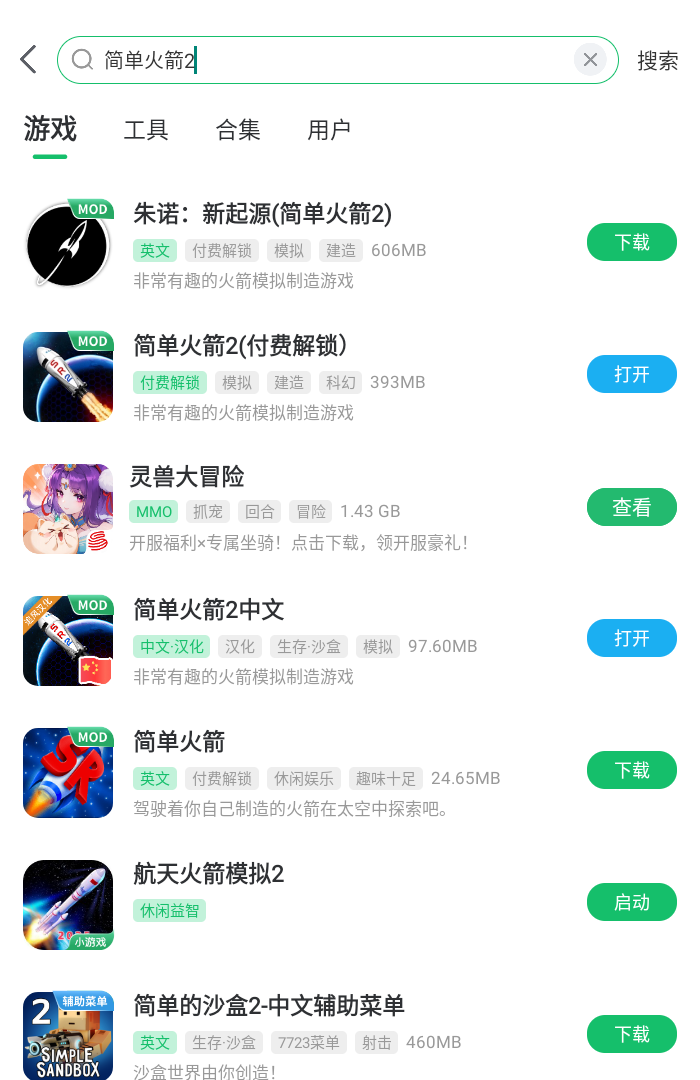
Task: Tap the 搜索 button
Action: coord(658,61)
